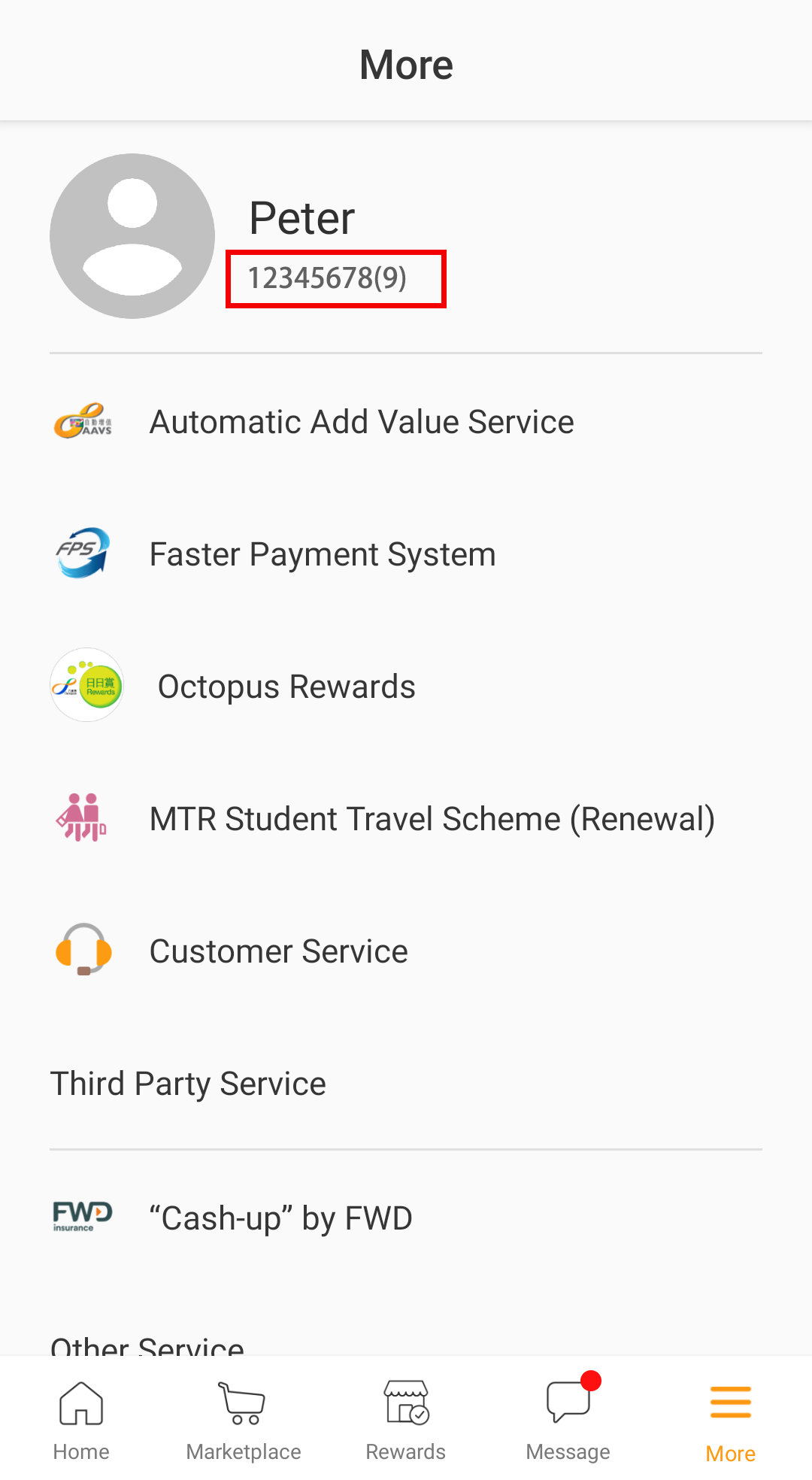Screen dimensions: 812x1480
Task: Open Customer Service
Action: click(x=406, y=951)
